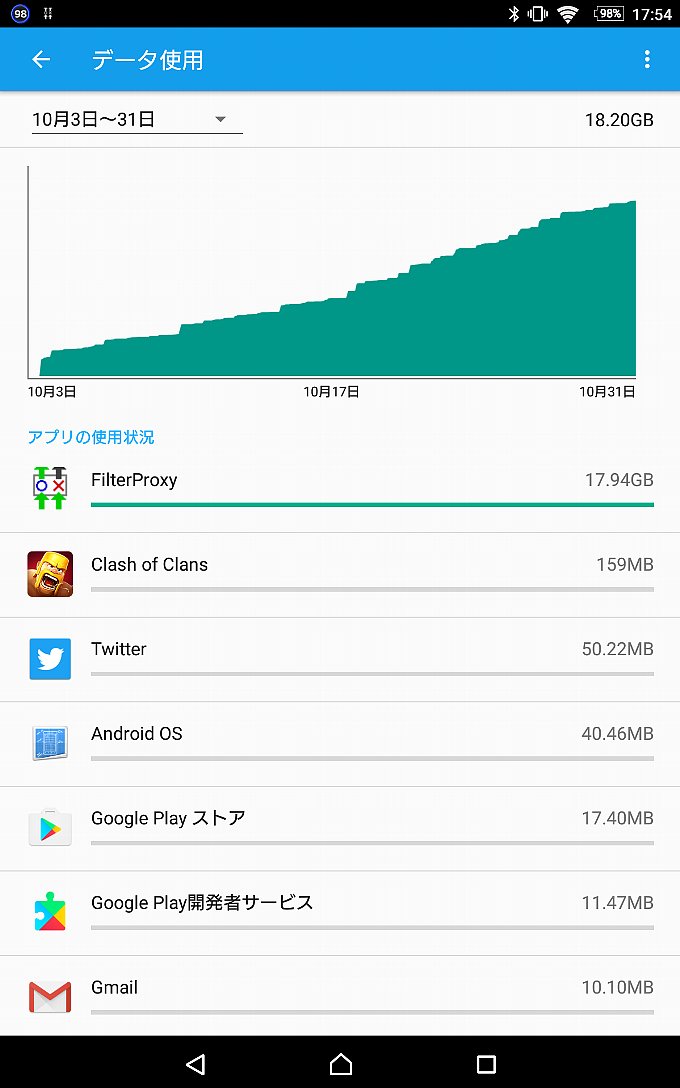
Task: Open FilterProxy data usage details
Action: click(x=340, y=490)
